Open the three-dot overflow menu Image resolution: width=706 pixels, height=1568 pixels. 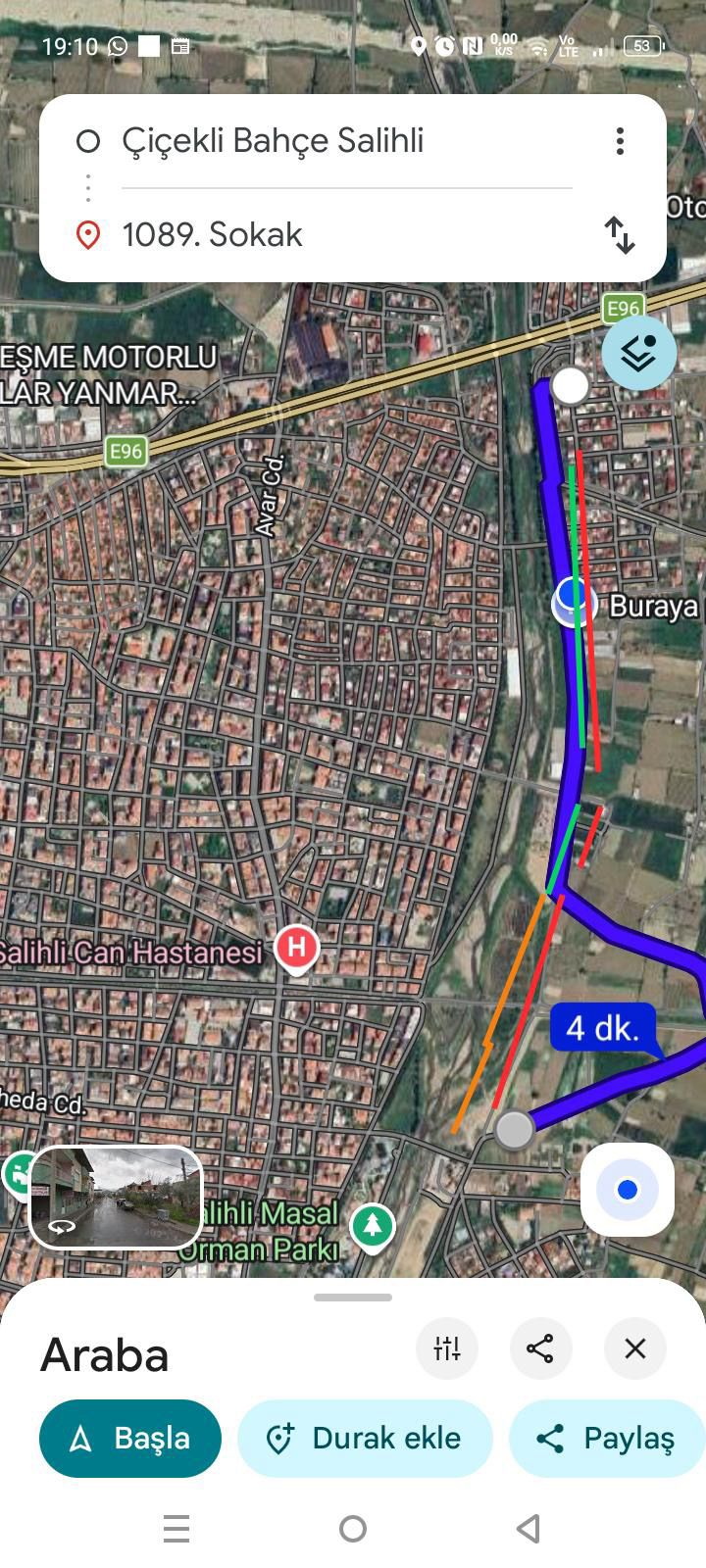[x=620, y=141]
